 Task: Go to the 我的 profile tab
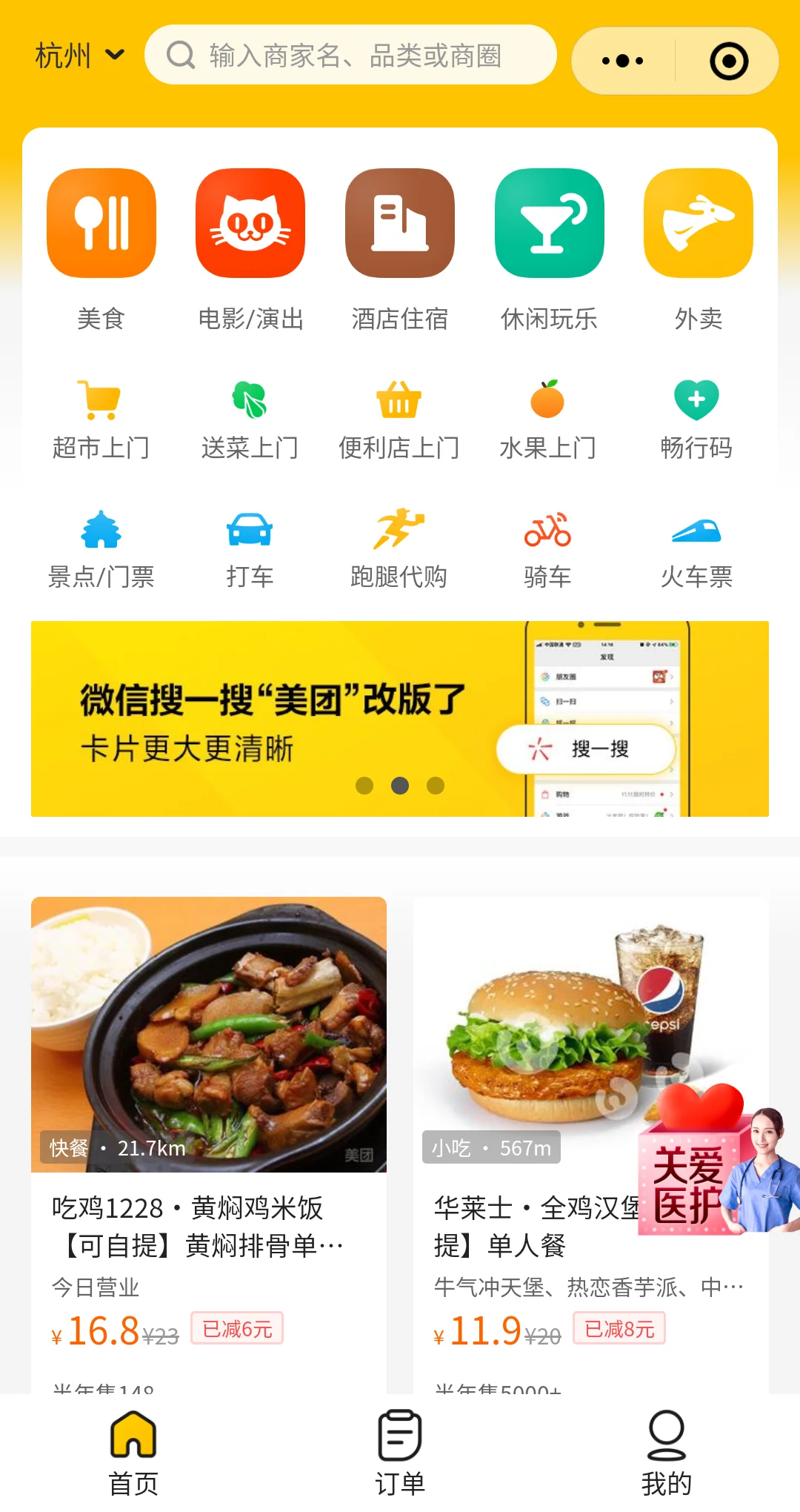[x=667, y=1453]
